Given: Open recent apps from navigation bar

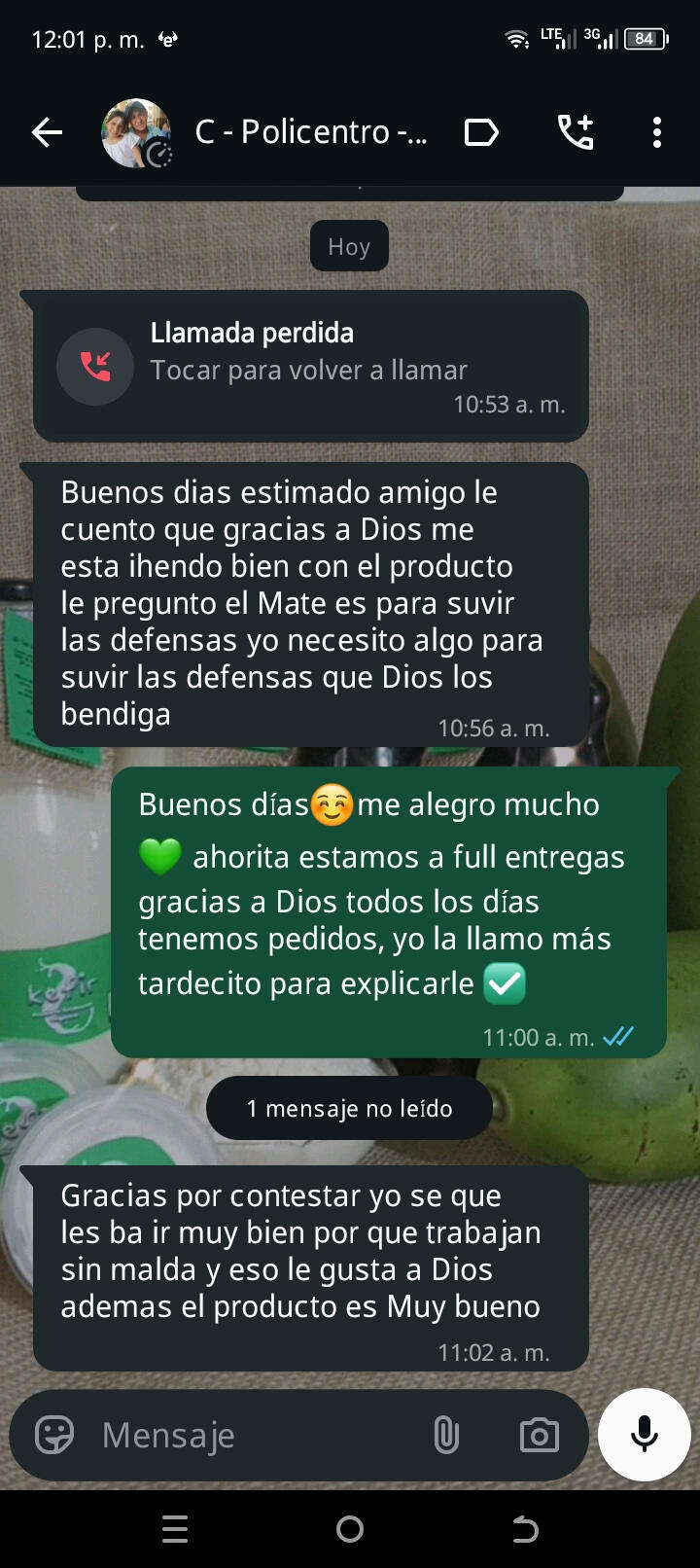Looking at the screenshot, I should click(x=175, y=1530).
